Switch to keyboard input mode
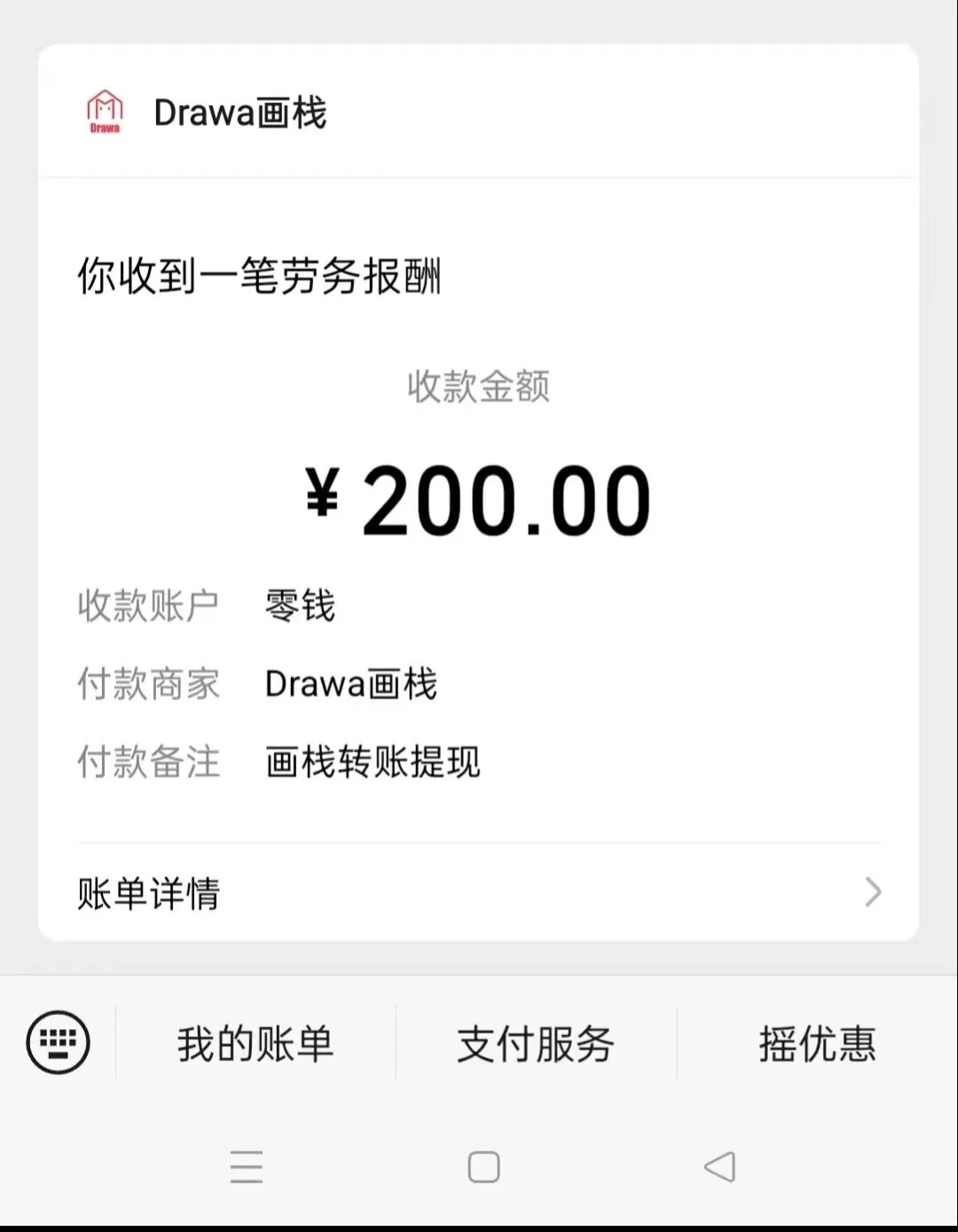958x1232 pixels. click(x=59, y=1042)
